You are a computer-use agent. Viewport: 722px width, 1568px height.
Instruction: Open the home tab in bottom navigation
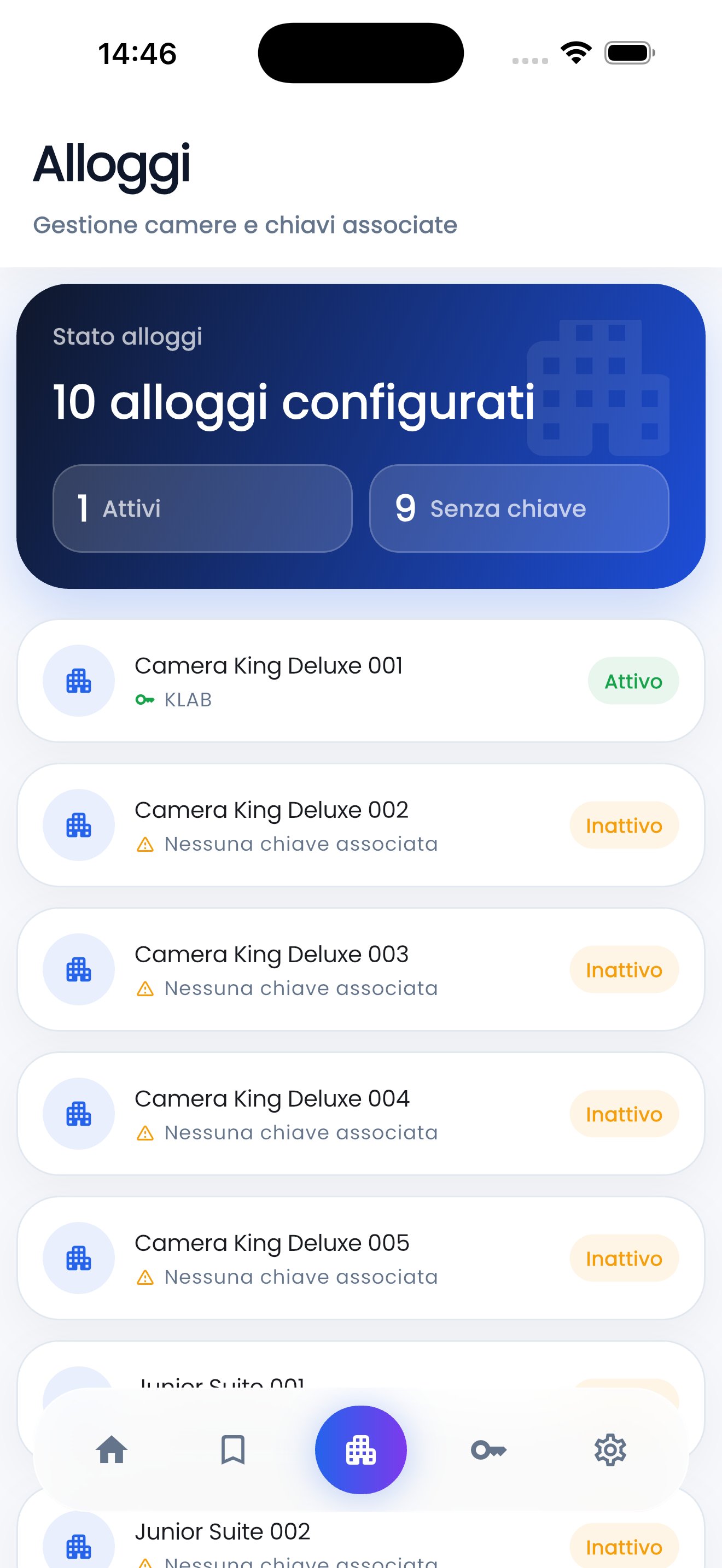click(x=112, y=1449)
